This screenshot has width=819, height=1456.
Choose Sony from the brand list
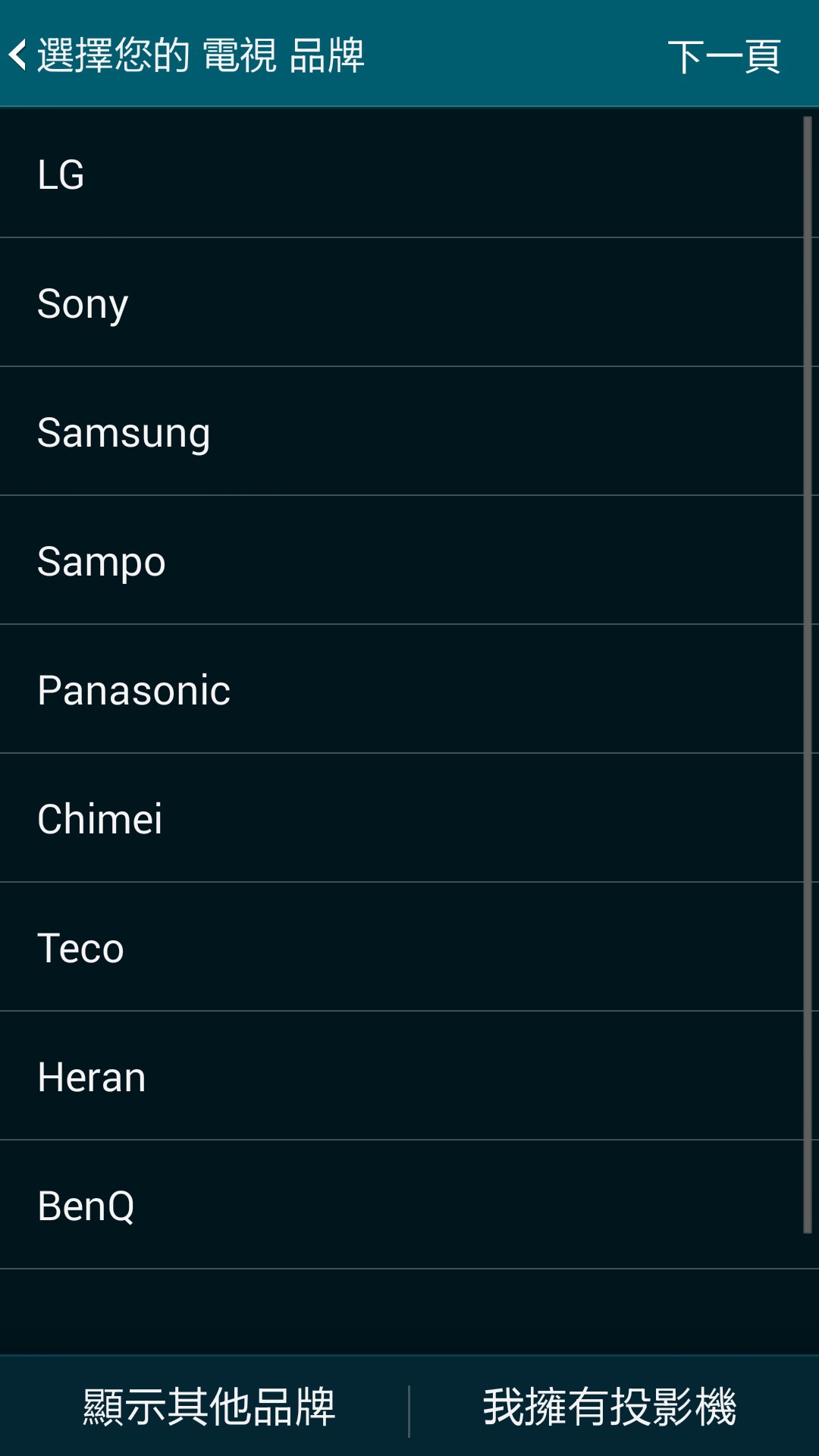coord(402,303)
